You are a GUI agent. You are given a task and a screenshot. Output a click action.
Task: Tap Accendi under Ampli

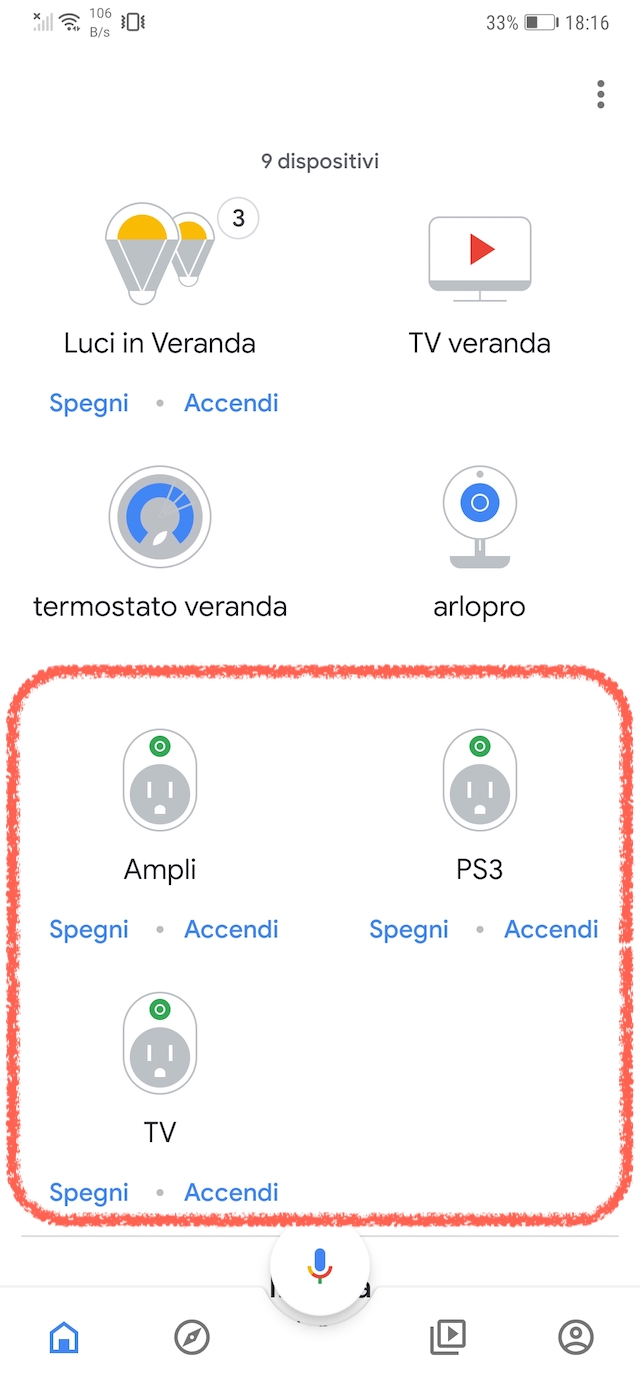[x=231, y=929]
